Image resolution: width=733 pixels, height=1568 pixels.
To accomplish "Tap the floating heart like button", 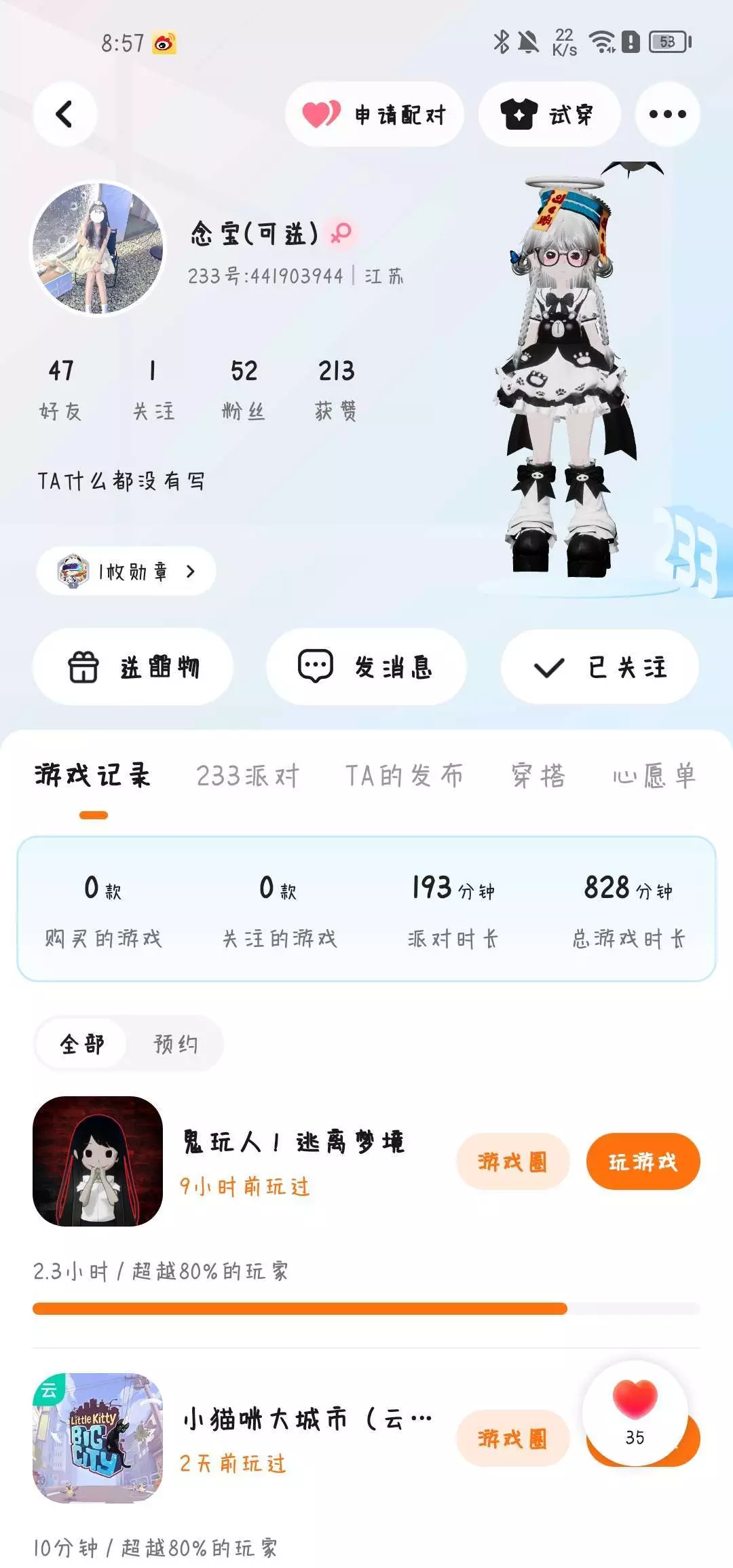I will (x=635, y=1413).
